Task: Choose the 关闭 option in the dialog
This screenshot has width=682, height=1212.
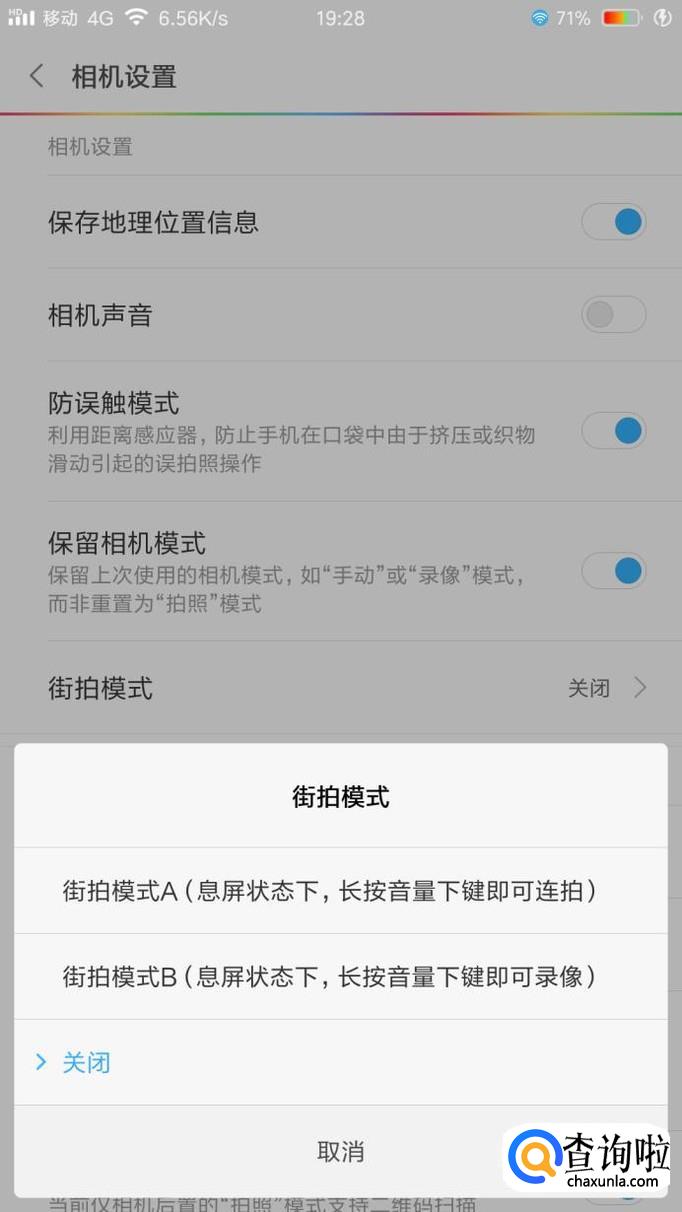Action: coord(87,1062)
